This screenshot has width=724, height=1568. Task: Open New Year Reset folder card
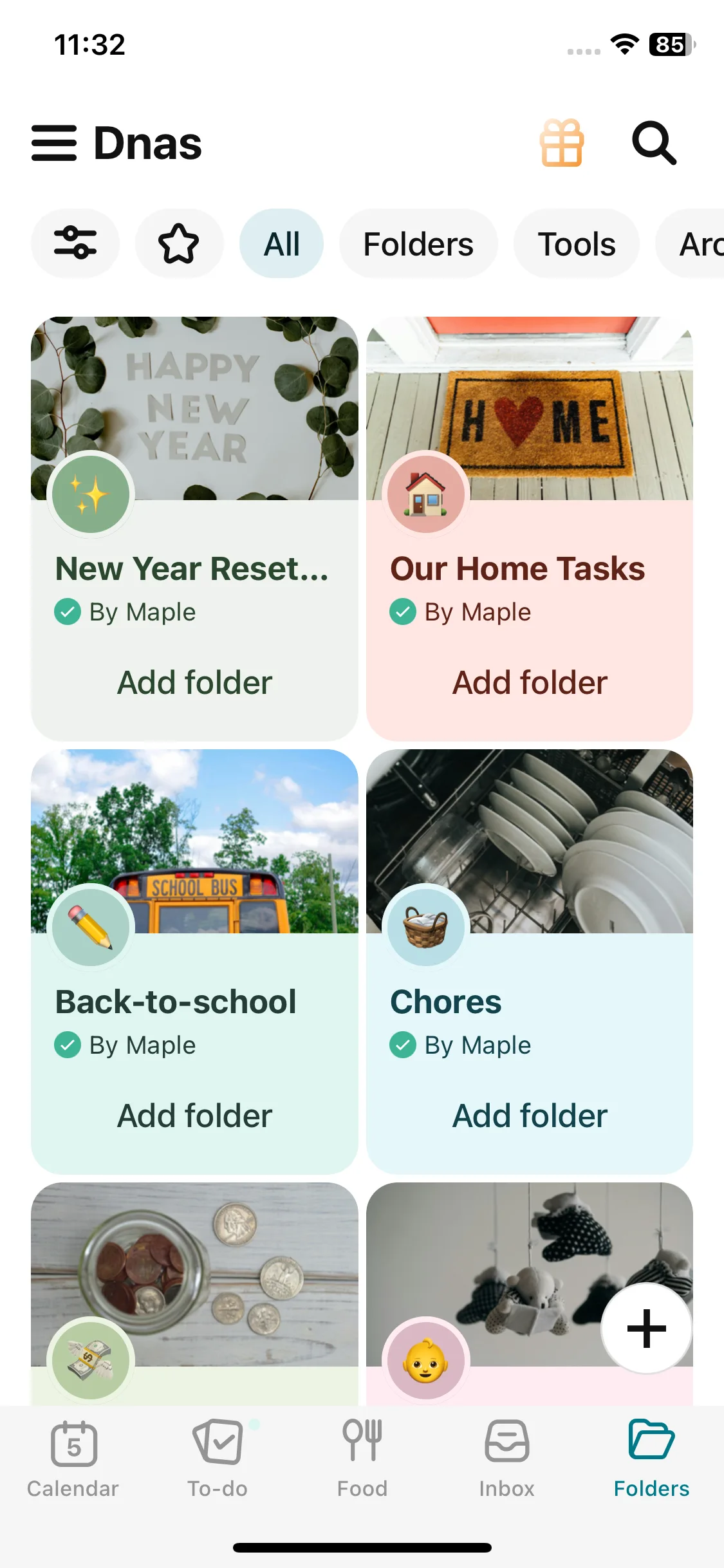coord(194,451)
